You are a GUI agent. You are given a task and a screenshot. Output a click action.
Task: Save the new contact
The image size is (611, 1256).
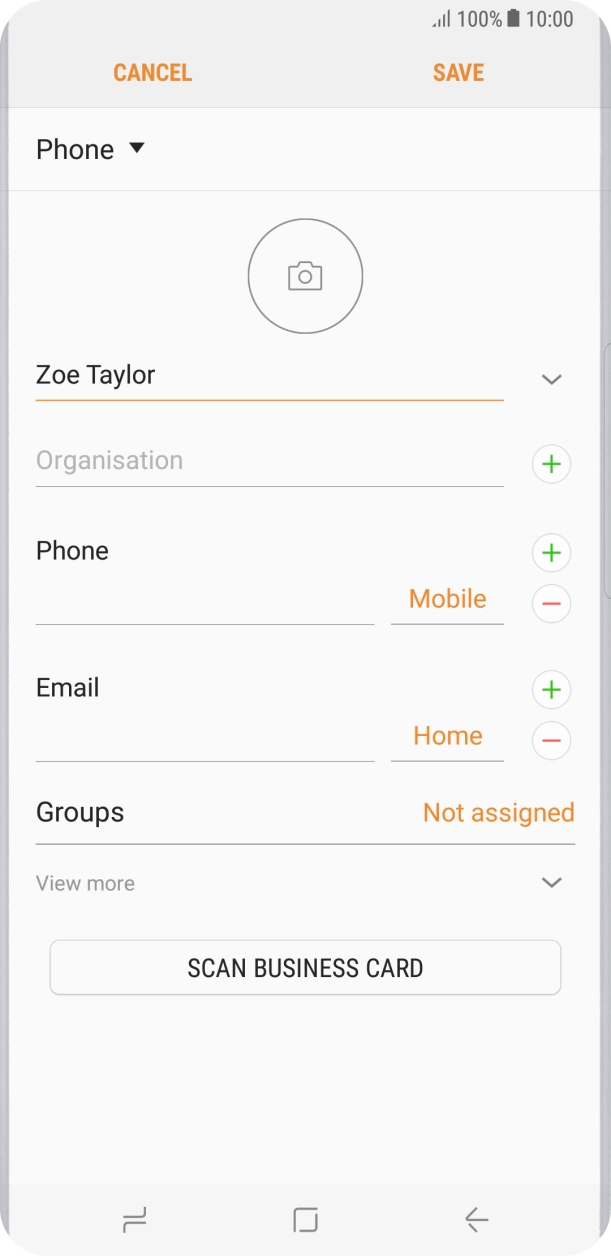pos(458,73)
